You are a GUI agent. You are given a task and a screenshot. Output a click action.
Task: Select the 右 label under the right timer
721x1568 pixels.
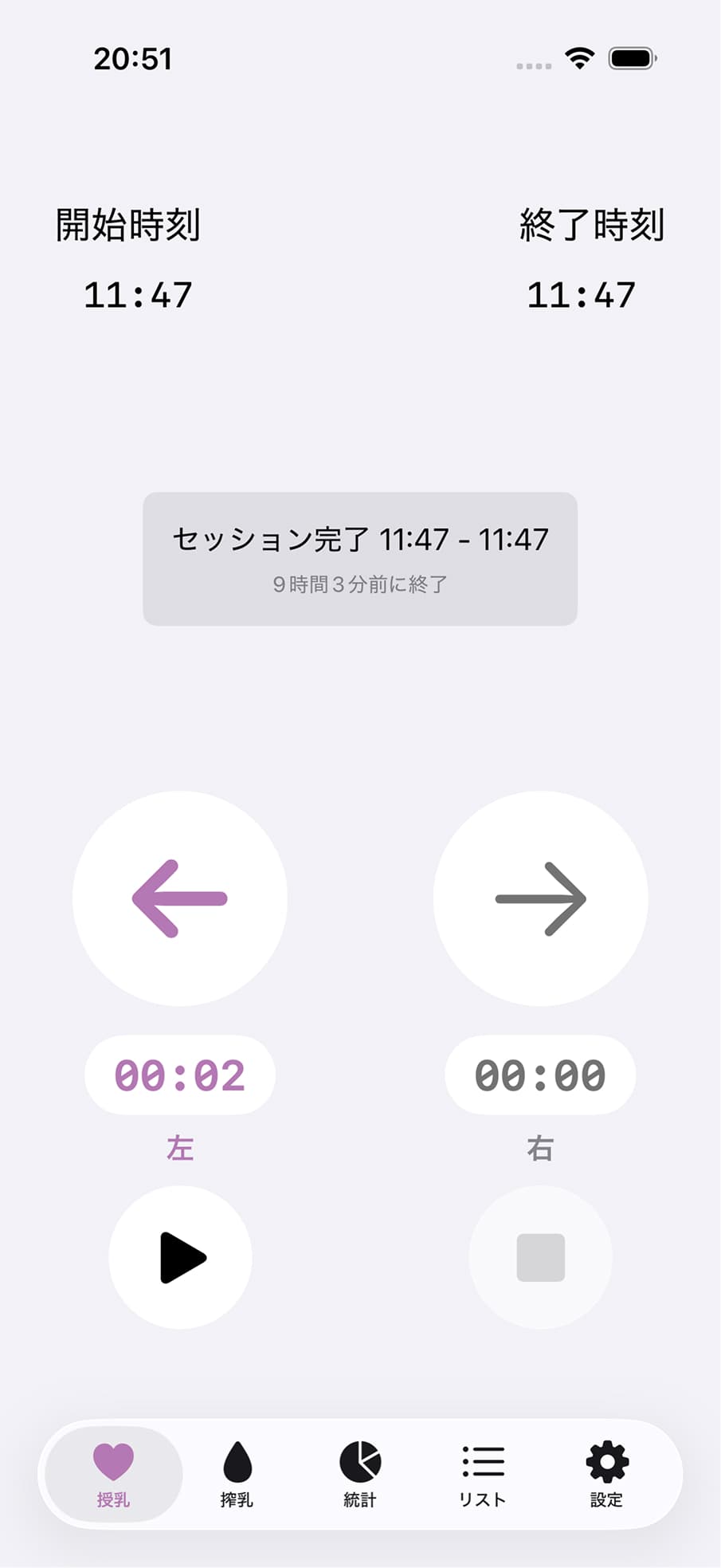(540, 1146)
